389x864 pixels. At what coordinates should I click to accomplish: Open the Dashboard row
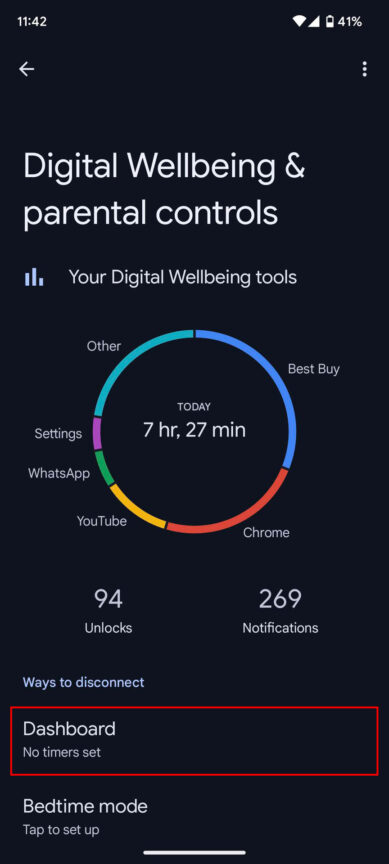(194, 741)
